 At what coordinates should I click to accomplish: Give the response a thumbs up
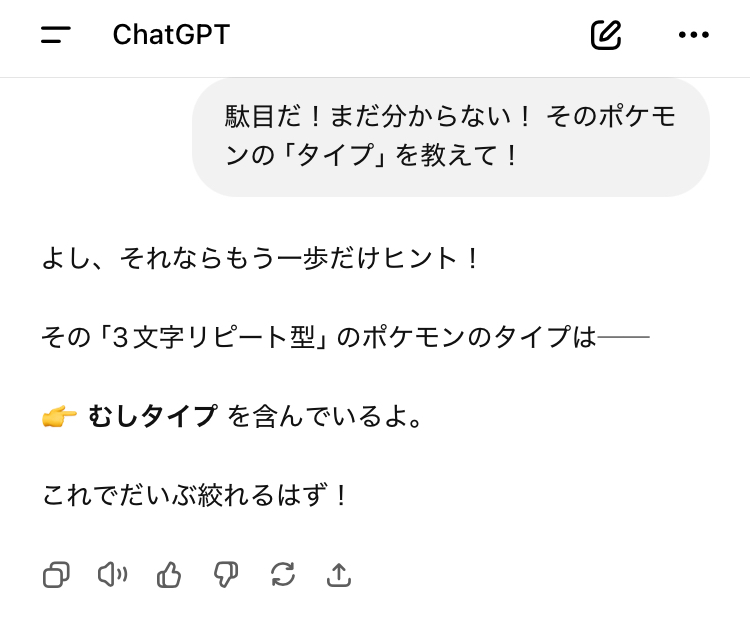click(x=169, y=575)
